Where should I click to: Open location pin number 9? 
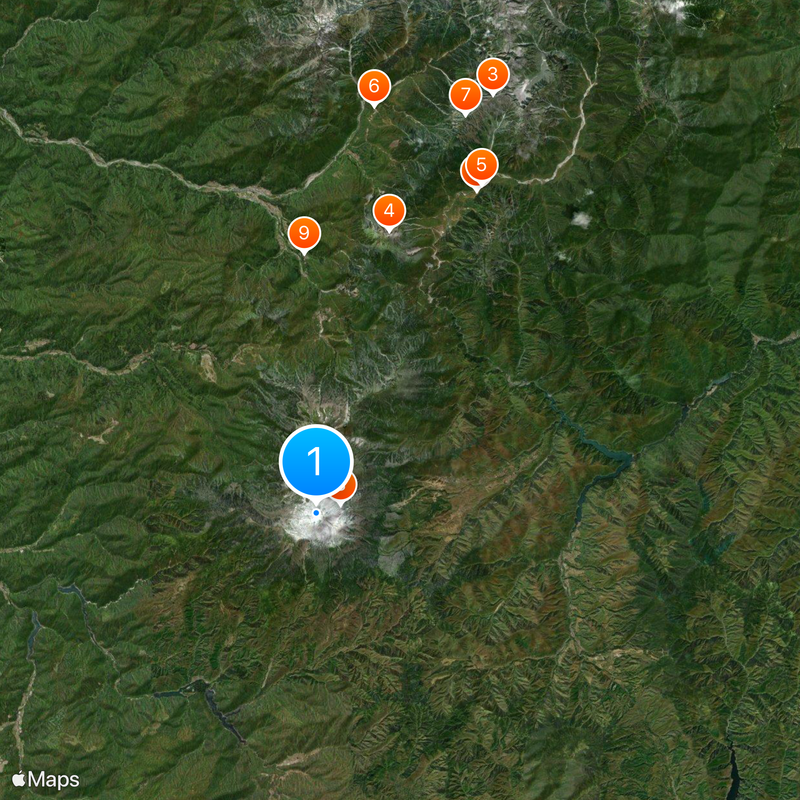tap(304, 233)
